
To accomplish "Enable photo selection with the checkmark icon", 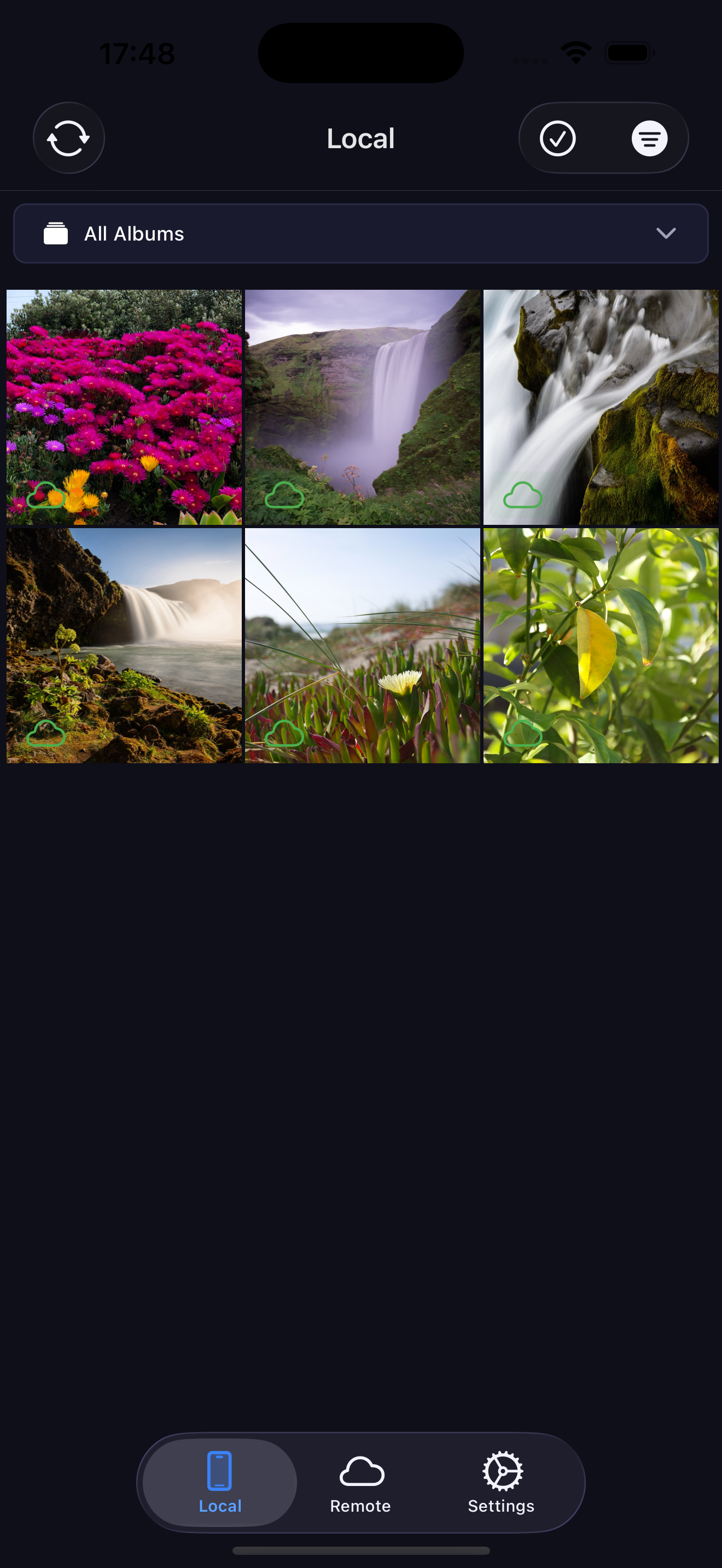I will (x=557, y=138).
